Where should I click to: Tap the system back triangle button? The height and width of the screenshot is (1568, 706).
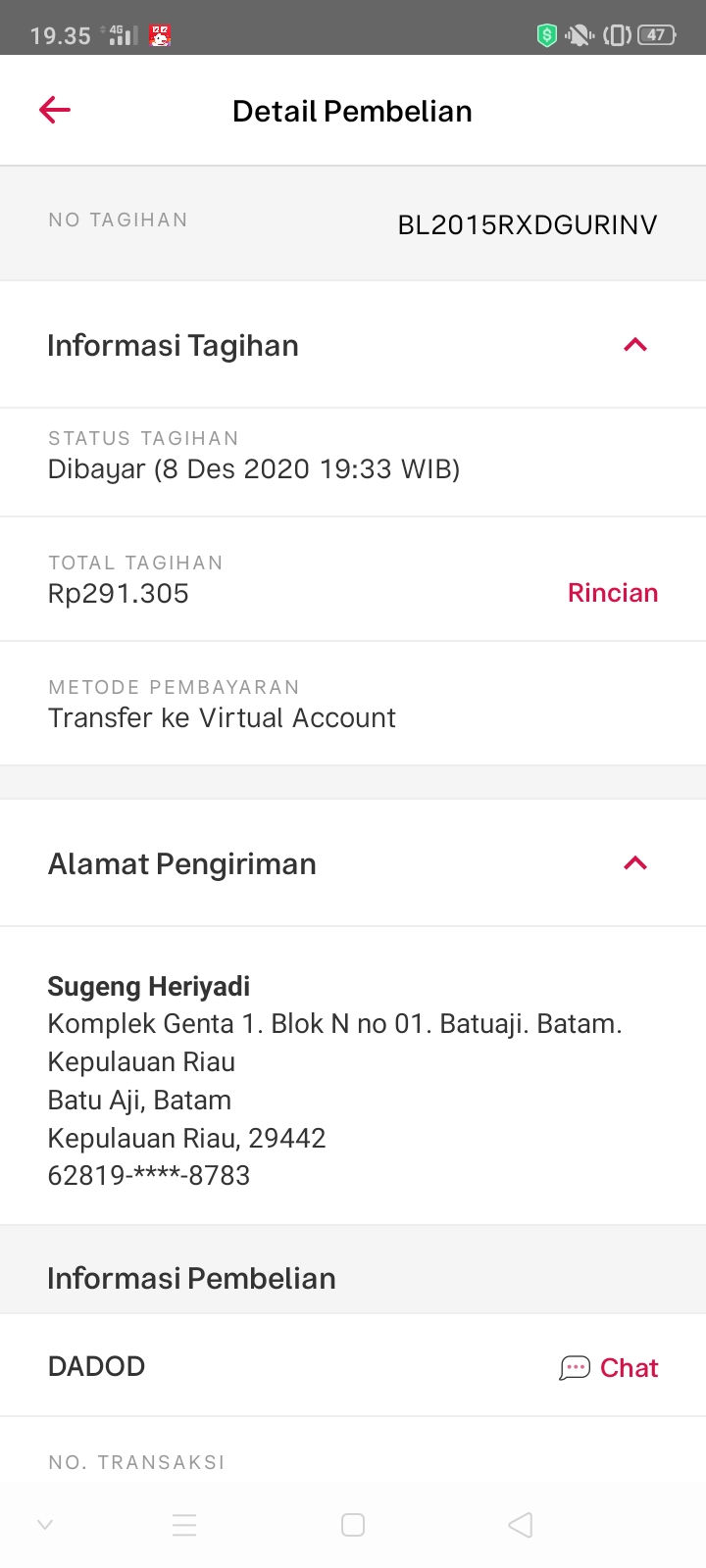[521, 1525]
